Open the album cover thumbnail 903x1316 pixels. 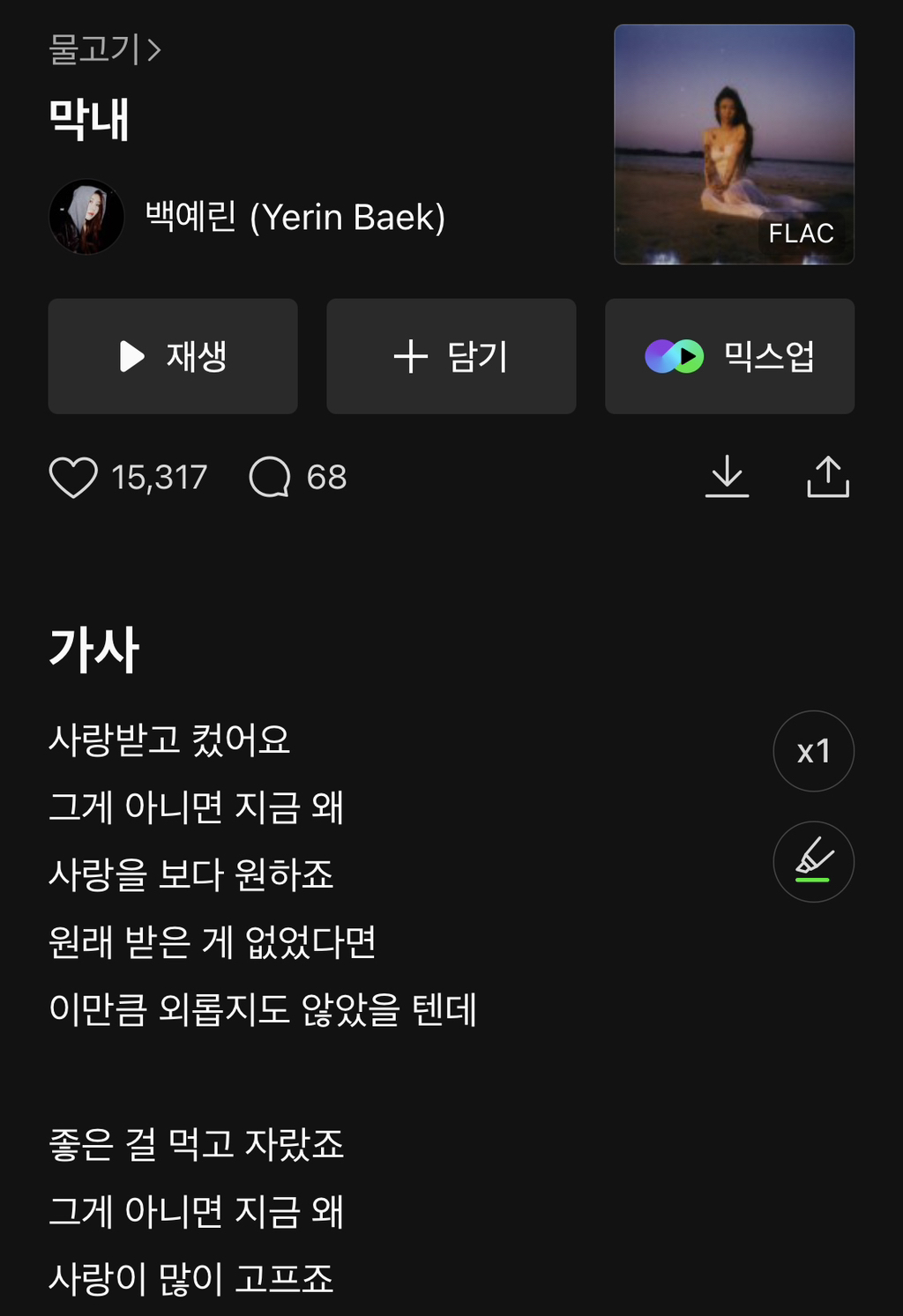click(x=733, y=144)
